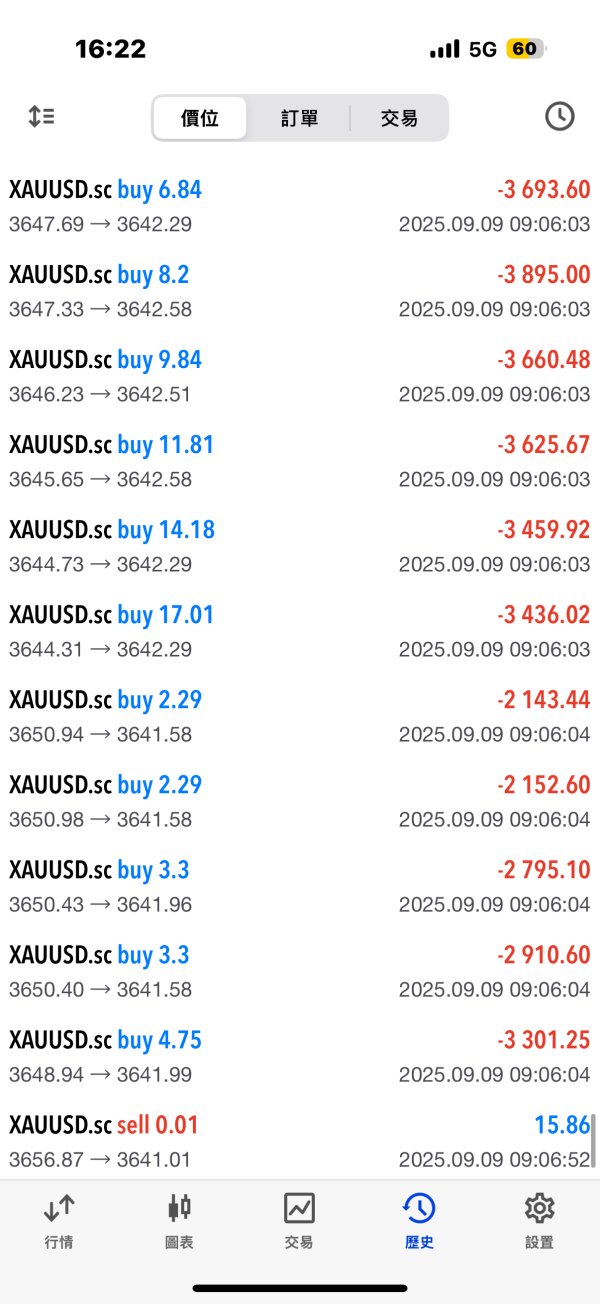The width and height of the screenshot is (600, 1304).
Task: Select the 價位 segment
Action: pos(200,118)
